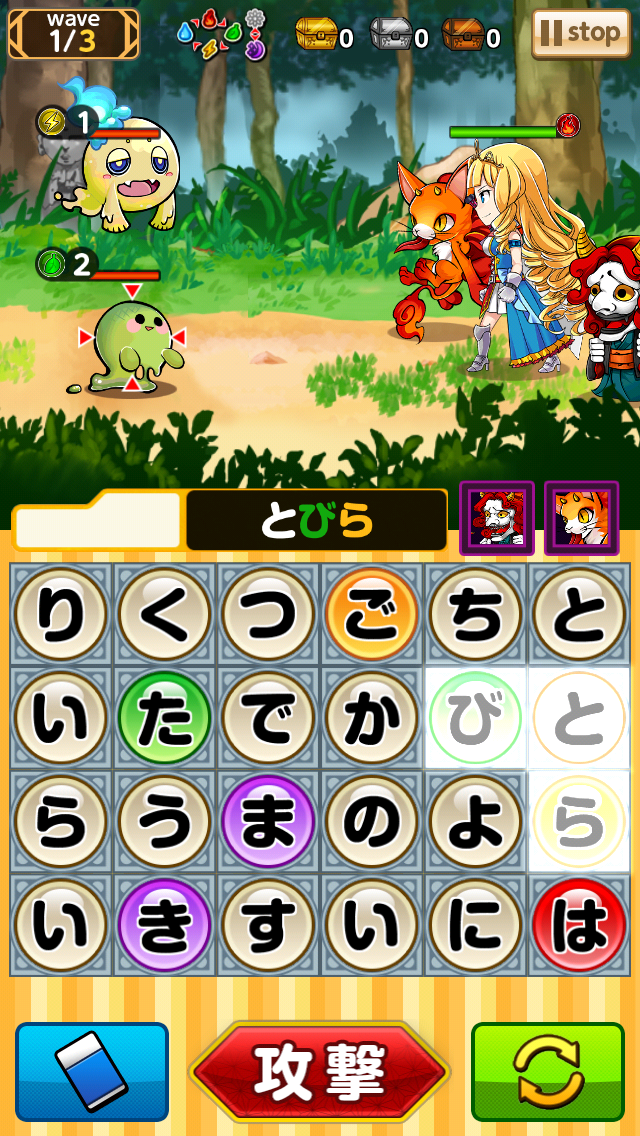640x1136 pixels.
Task: Shuffle the letter tiles with the green refresh button
Action: (x=548, y=1071)
